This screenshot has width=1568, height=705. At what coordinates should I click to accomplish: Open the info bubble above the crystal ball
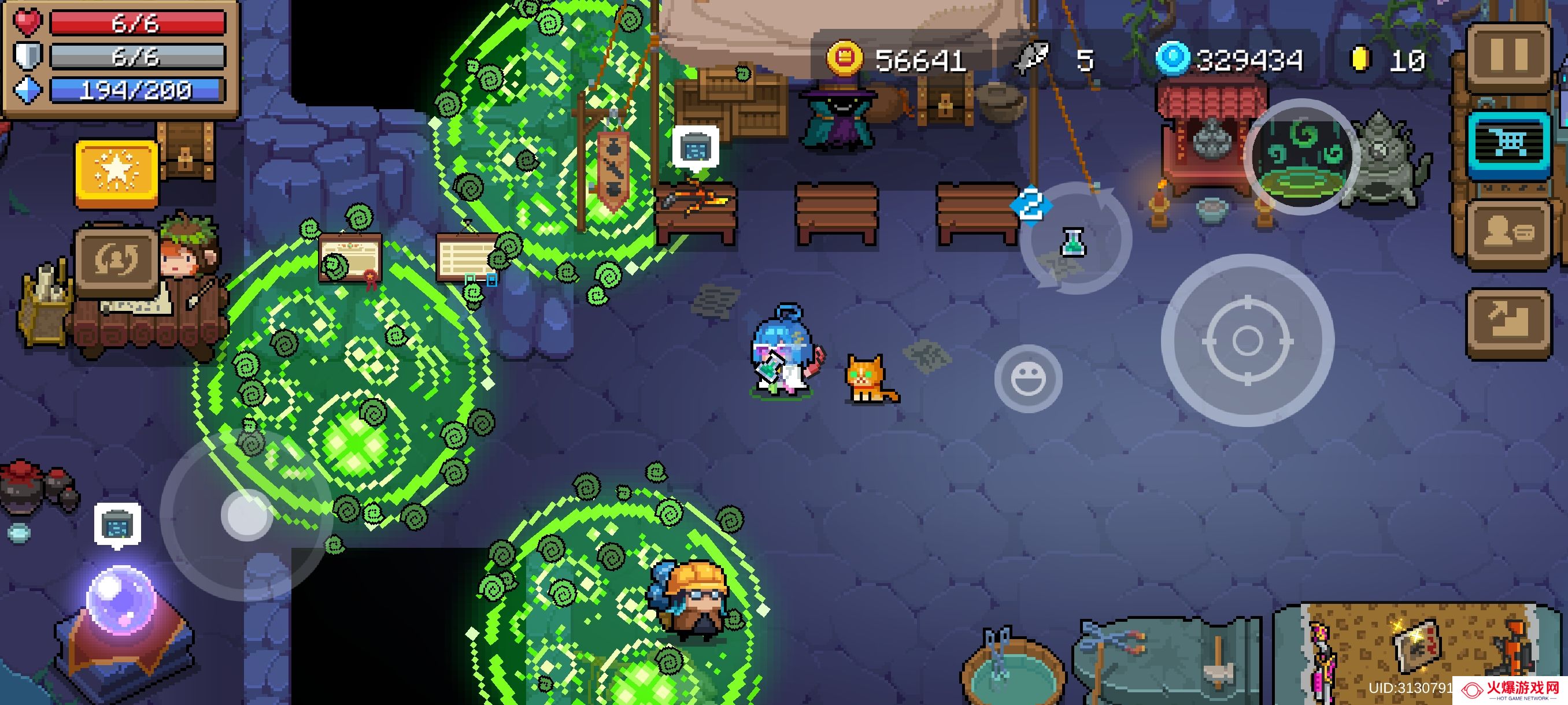117,524
